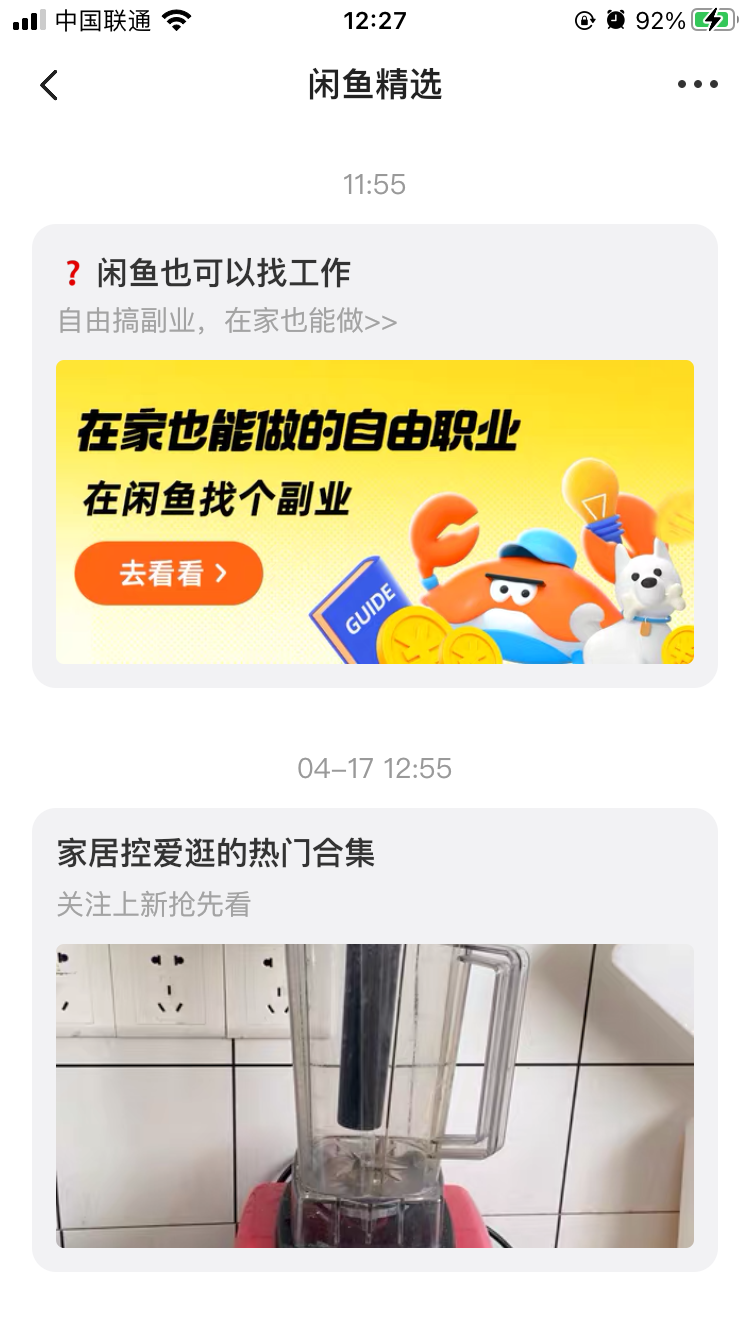This screenshot has height=1334, width=750.
Task: Expand details via the >> arrows after 在家也能做
Action: pos(380,320)
